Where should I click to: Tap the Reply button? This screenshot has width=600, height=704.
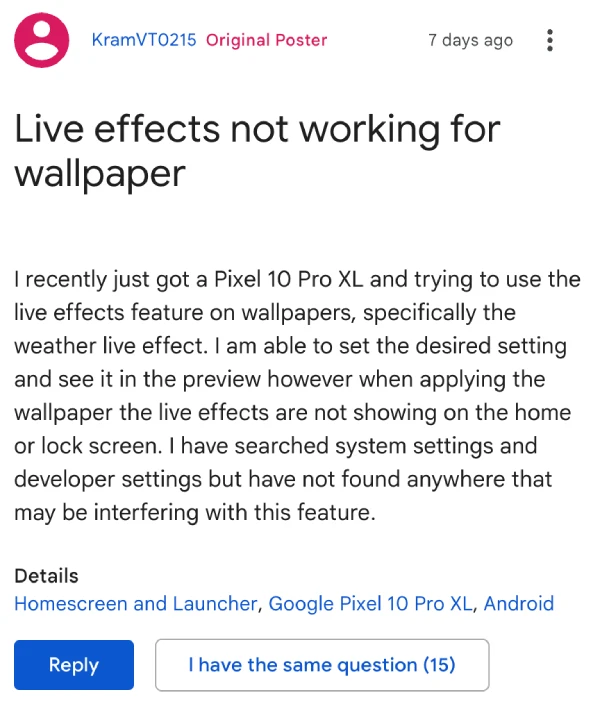click(74, 665)
